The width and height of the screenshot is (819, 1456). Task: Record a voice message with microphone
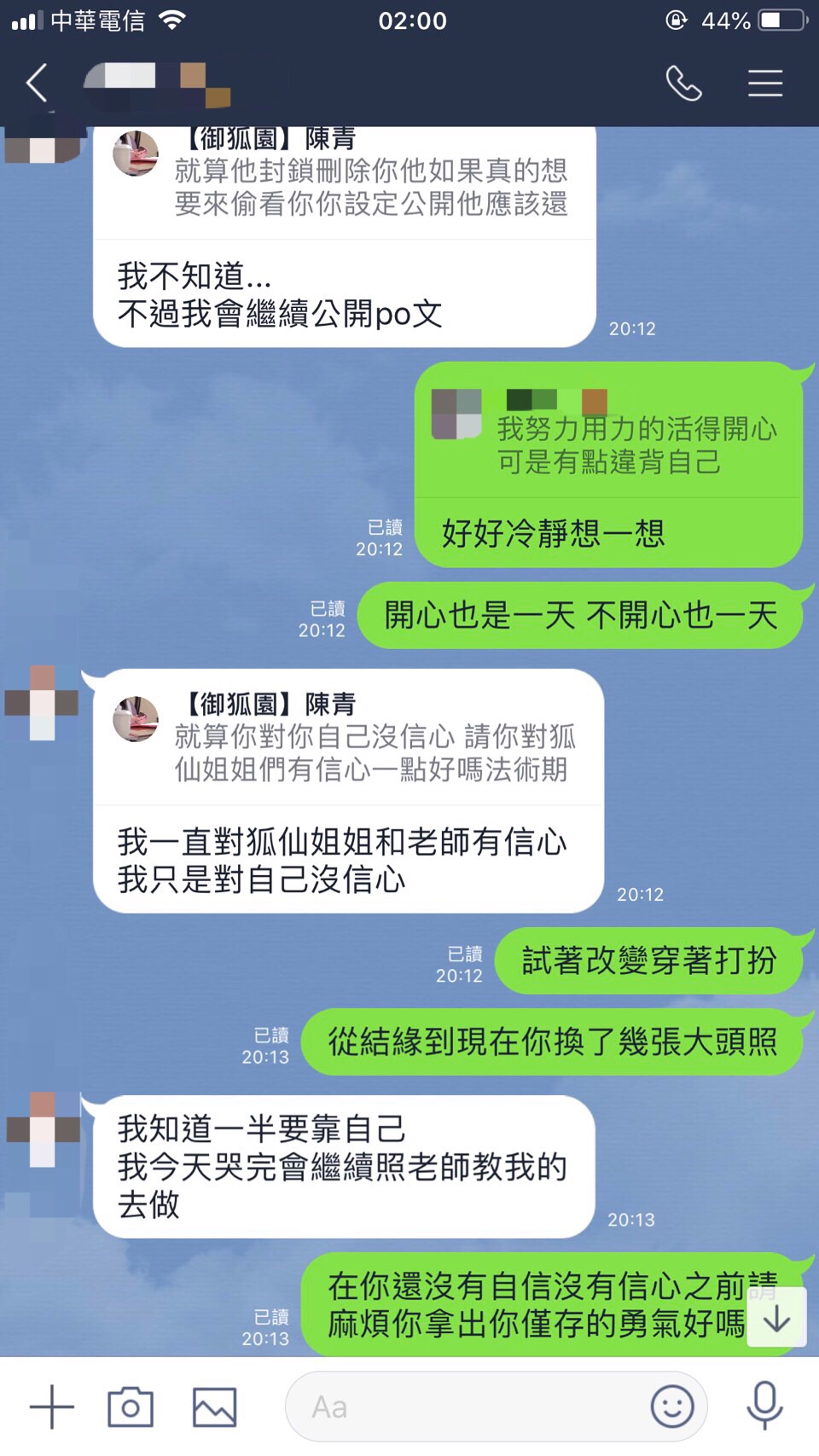tap(764, 1407)
